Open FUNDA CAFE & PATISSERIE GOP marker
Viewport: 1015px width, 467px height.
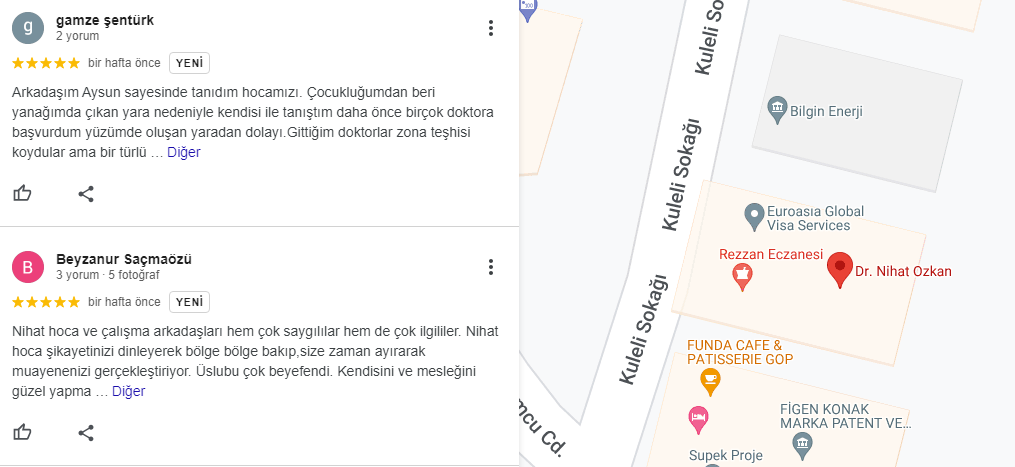pos(710,378)
